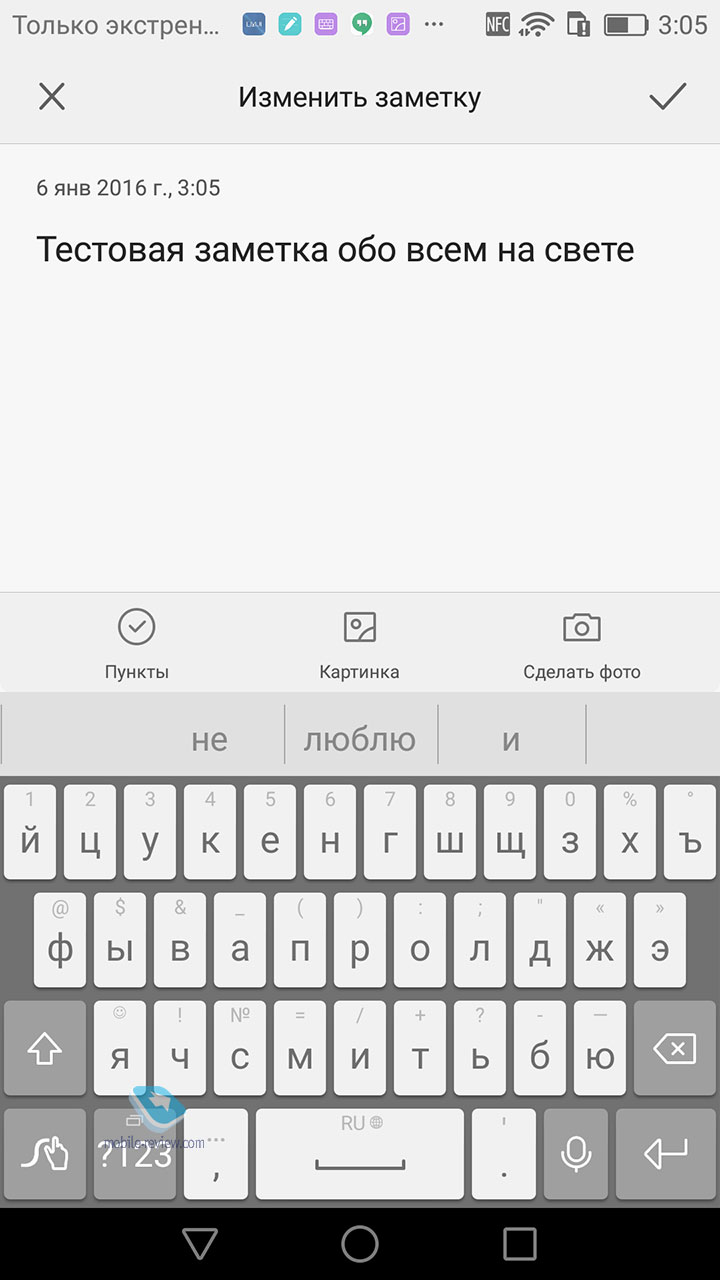
Task: Start voice input with the microphone key
Action: pyautogui.click(x=575, y=1154)
